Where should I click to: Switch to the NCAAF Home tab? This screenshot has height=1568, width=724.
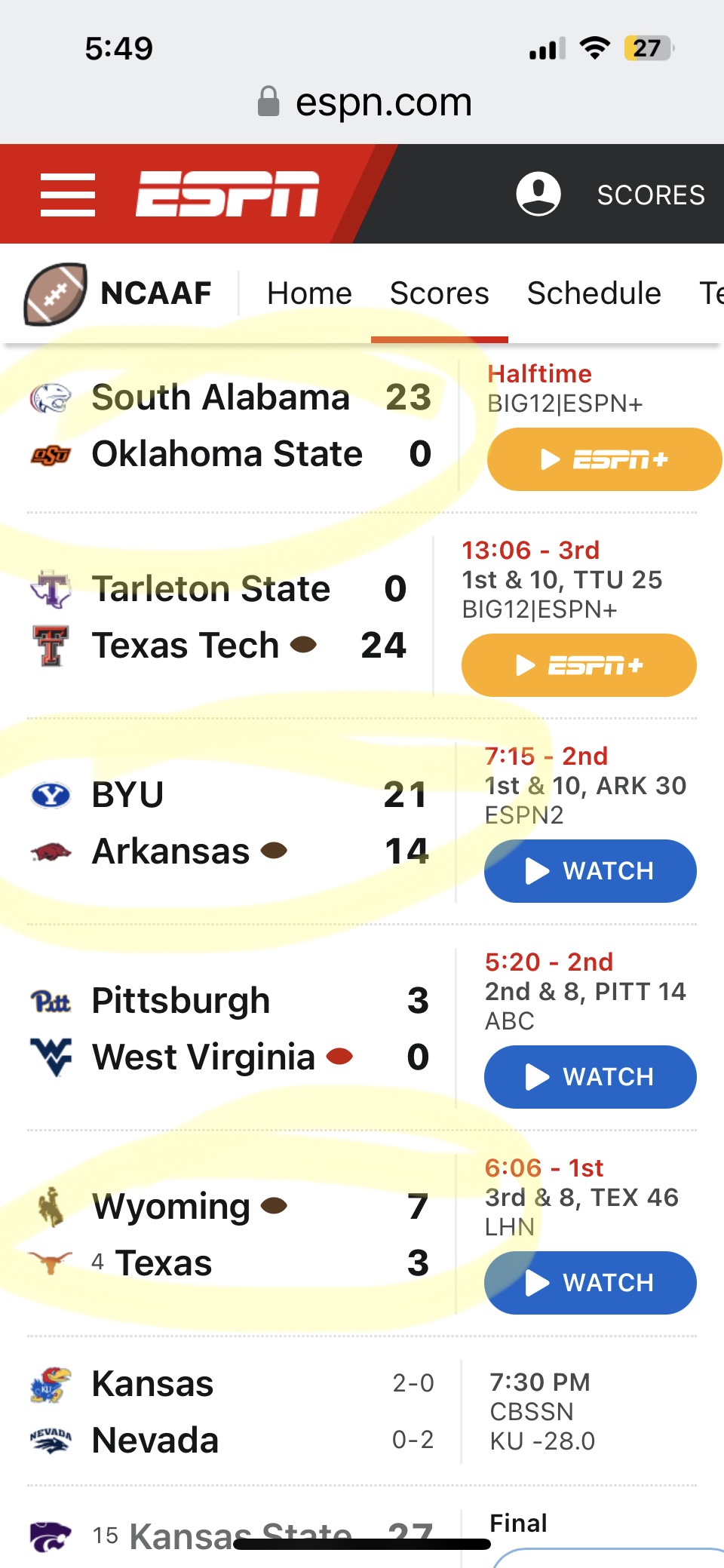[x=309, y=293]
